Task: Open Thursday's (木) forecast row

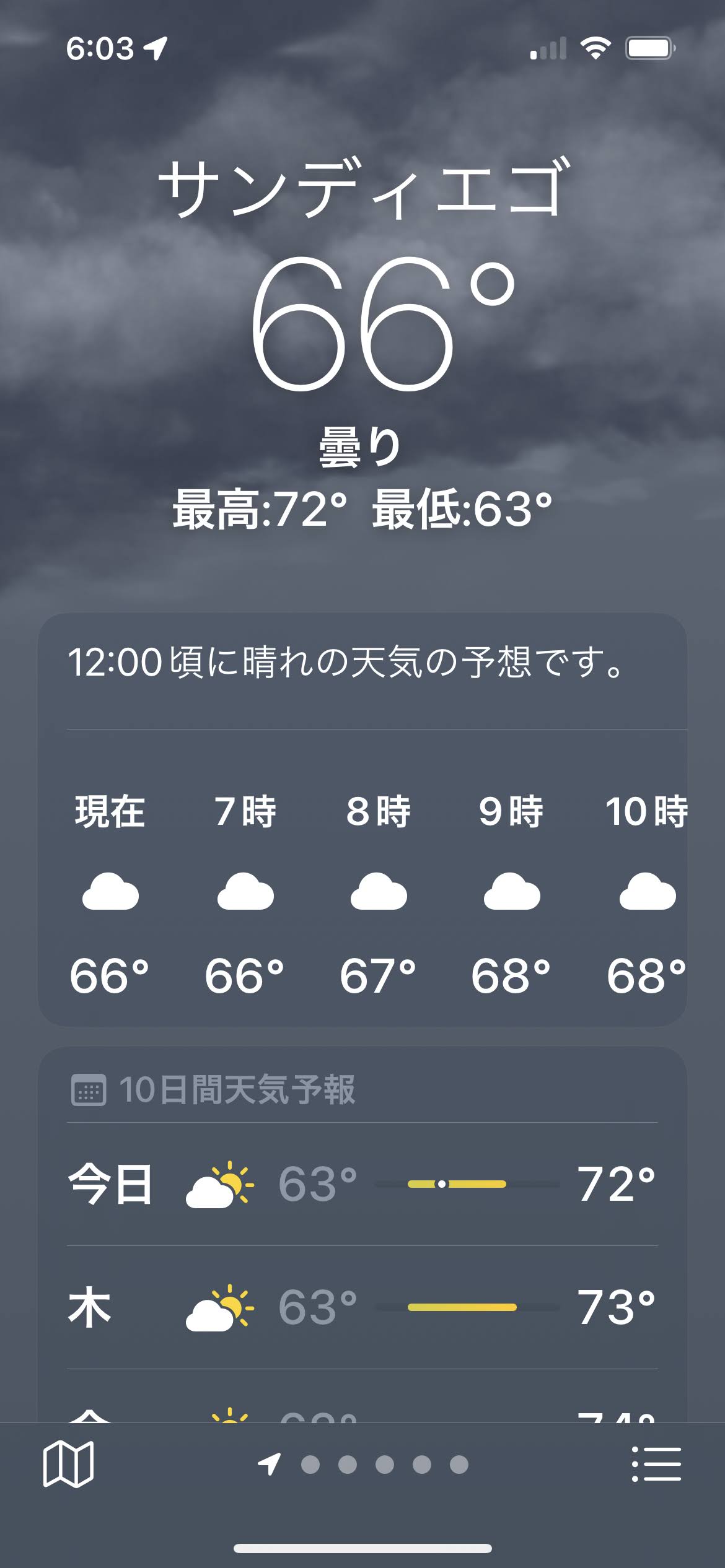Action: (x=362, y=1307)
